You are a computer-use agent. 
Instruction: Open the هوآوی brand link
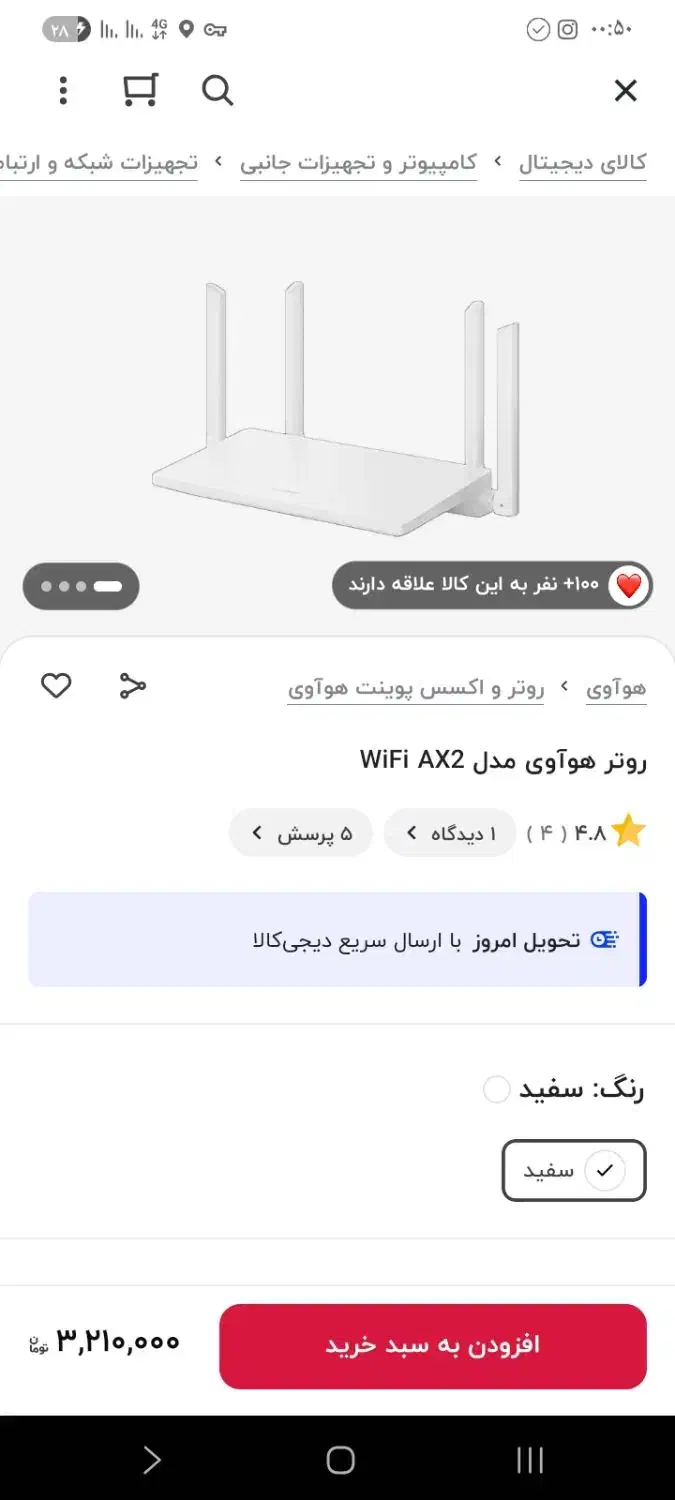616,688
